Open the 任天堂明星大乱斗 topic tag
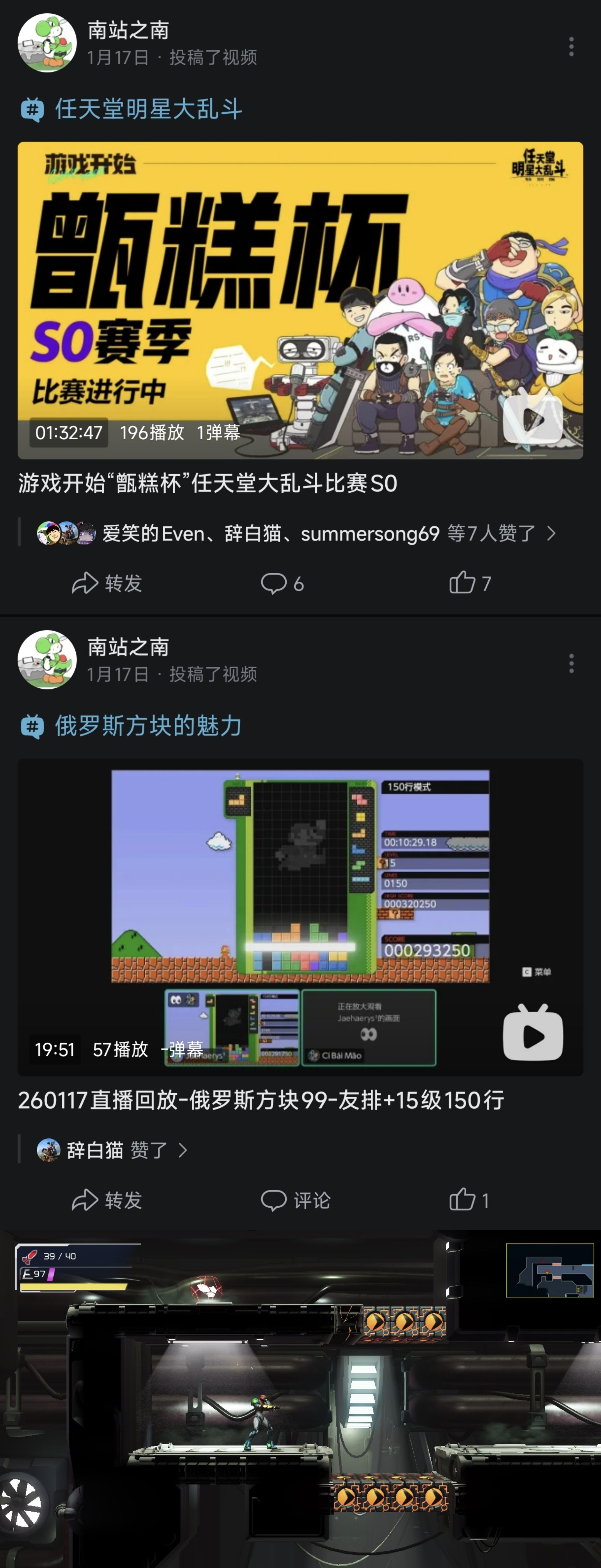 tap(132, 110)
